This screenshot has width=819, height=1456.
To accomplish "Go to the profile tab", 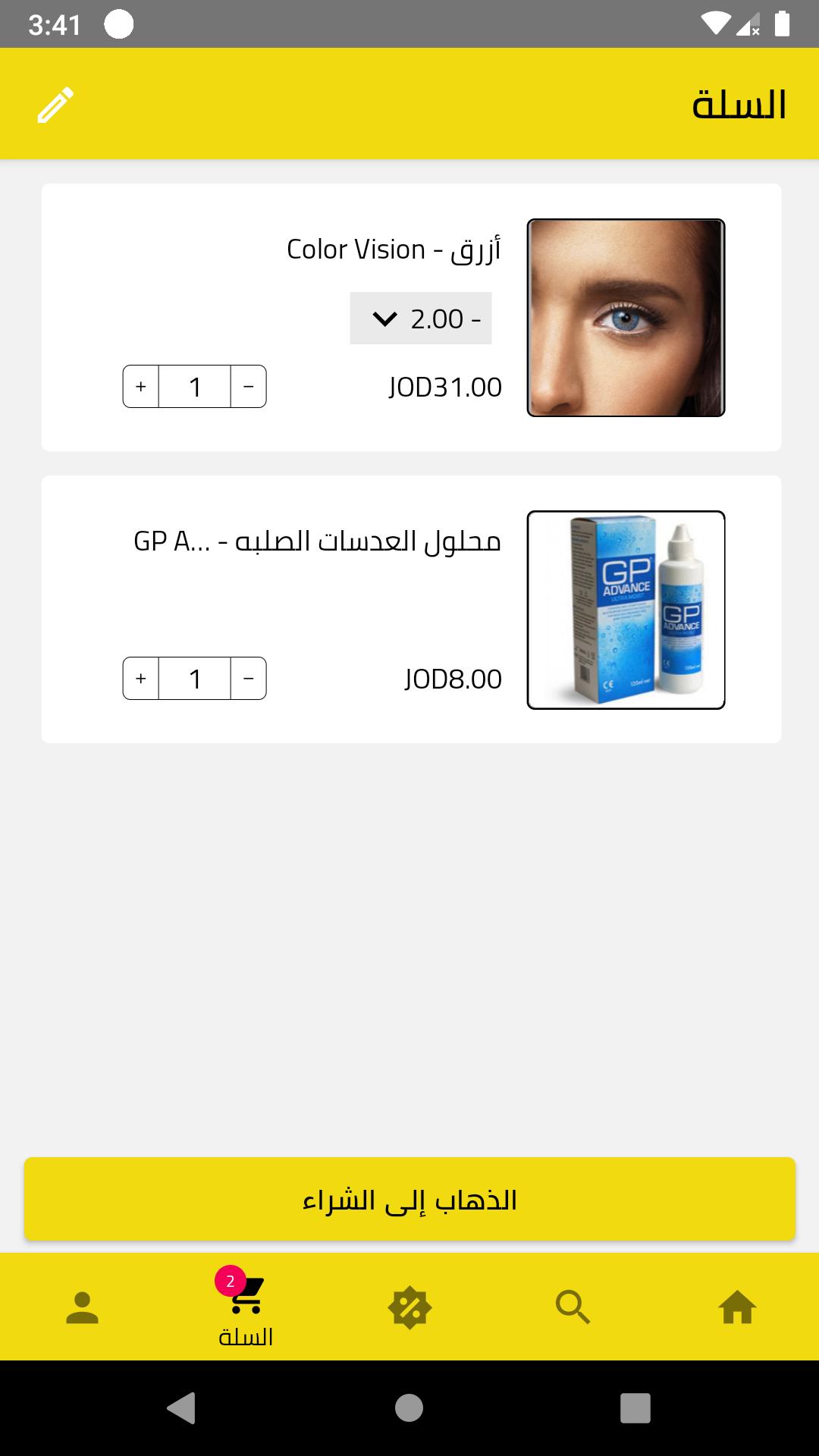I will pos(82,1307).
